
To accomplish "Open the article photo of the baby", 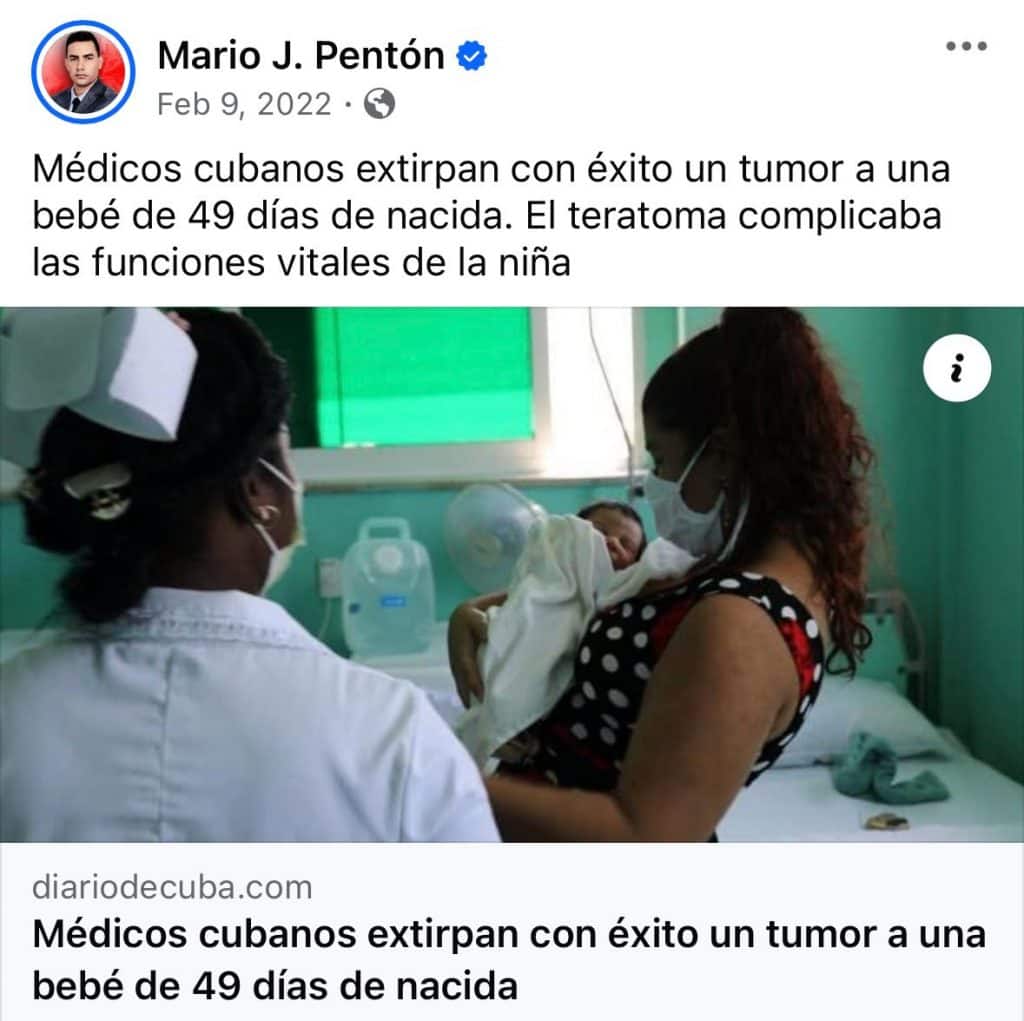I will pos(512,574).
